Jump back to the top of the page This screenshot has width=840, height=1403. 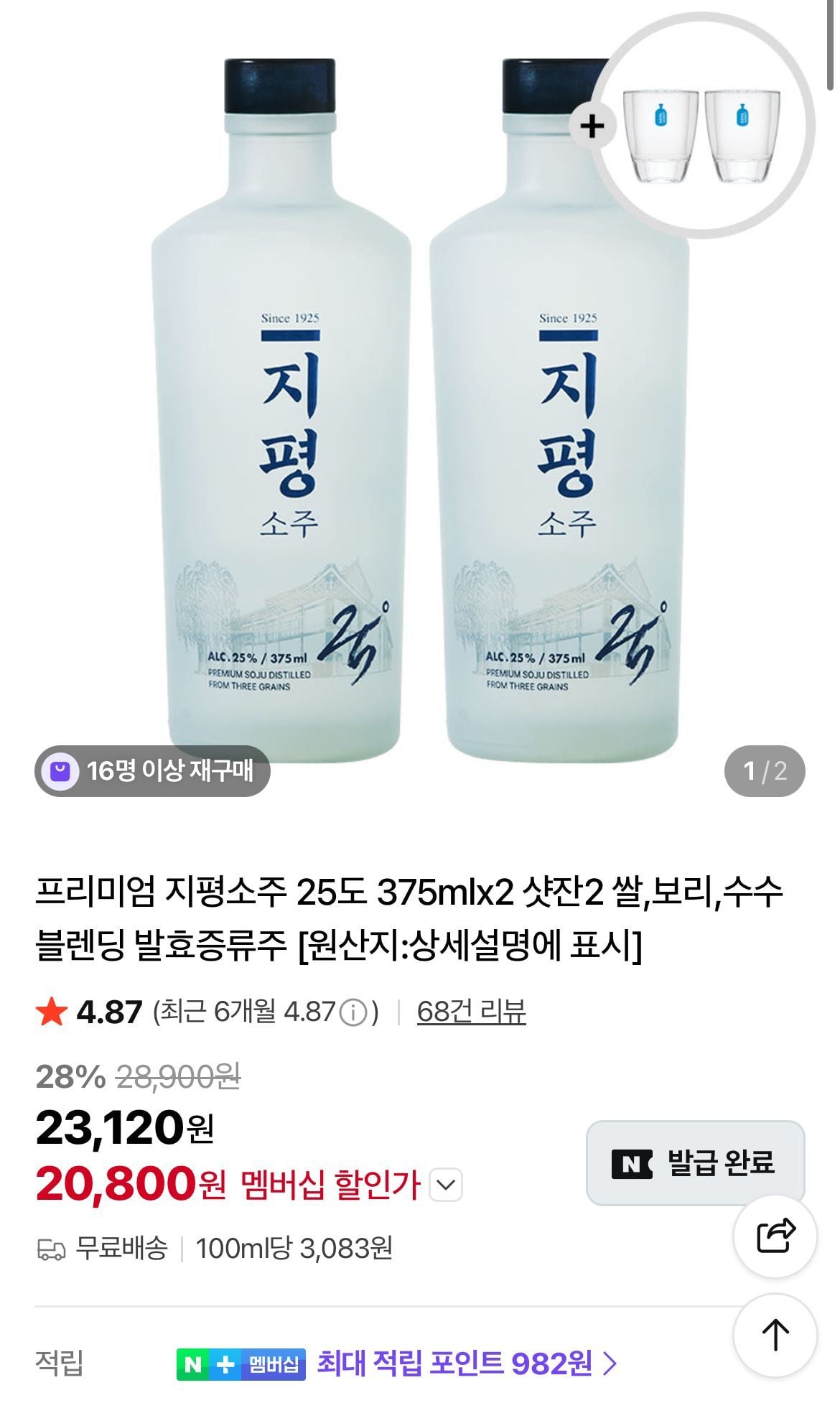coord(775,1335)
